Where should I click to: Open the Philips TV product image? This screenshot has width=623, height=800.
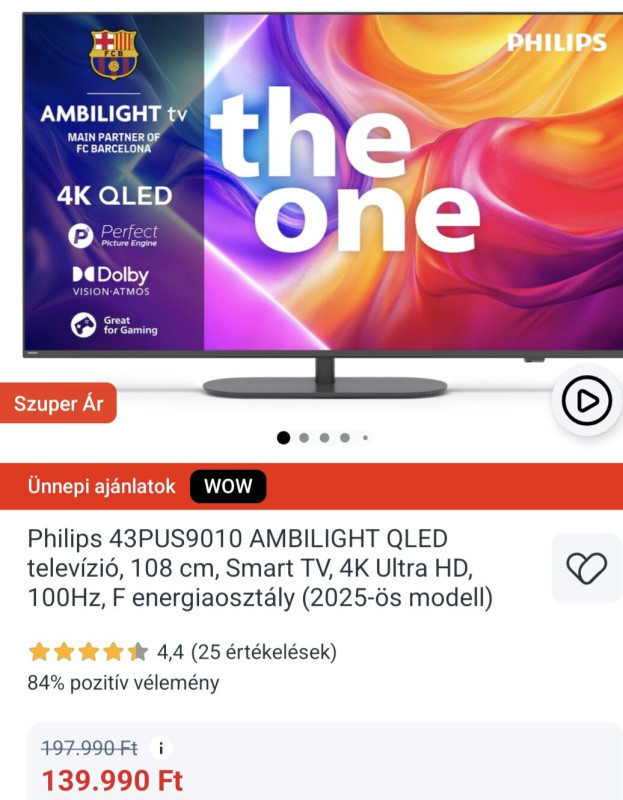pyautogui.click(x=320, y=200)
